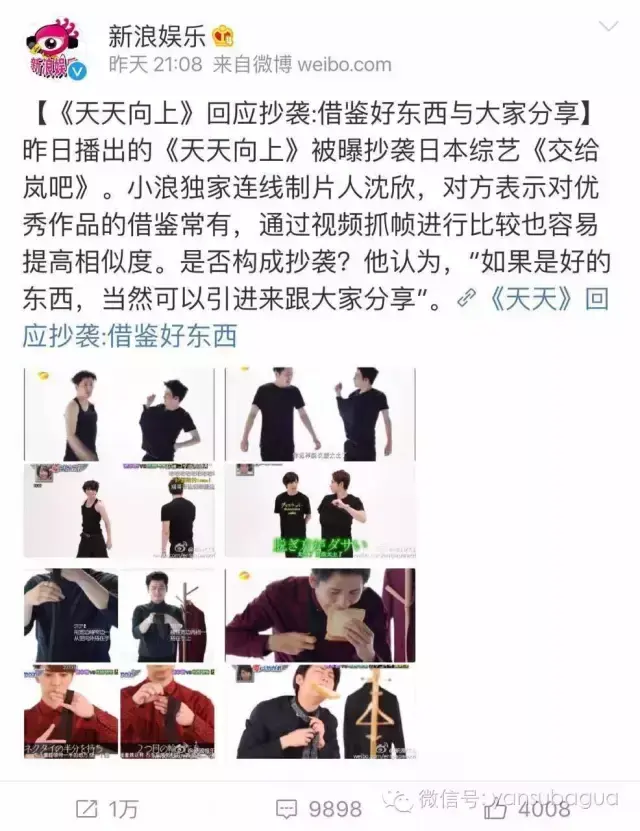Open the 新浪娱乐 account name
Viewport: 640px width, 831px height.
point(157,36)
